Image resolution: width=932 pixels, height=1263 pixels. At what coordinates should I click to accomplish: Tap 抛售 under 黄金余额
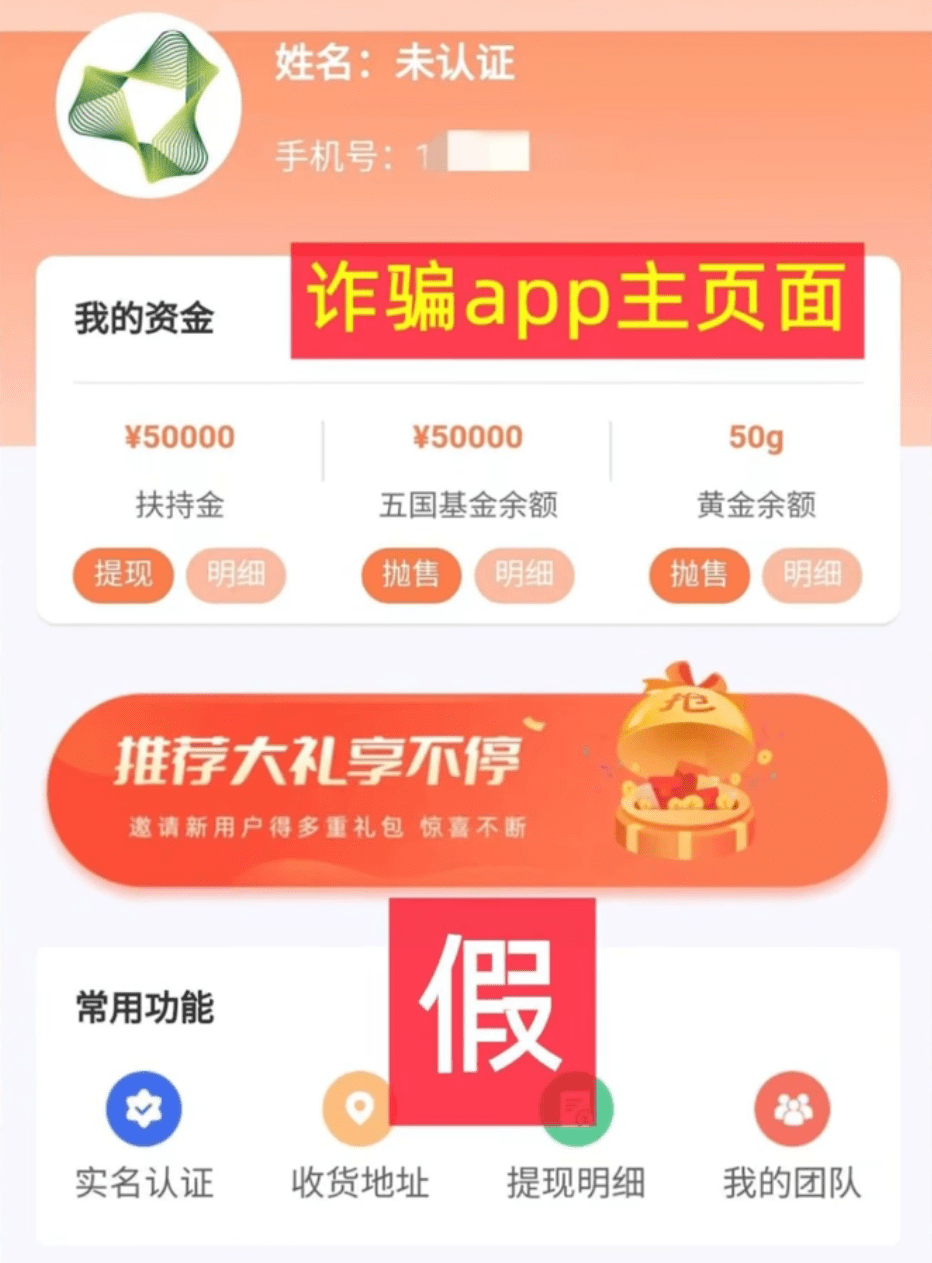pos(699,575)
